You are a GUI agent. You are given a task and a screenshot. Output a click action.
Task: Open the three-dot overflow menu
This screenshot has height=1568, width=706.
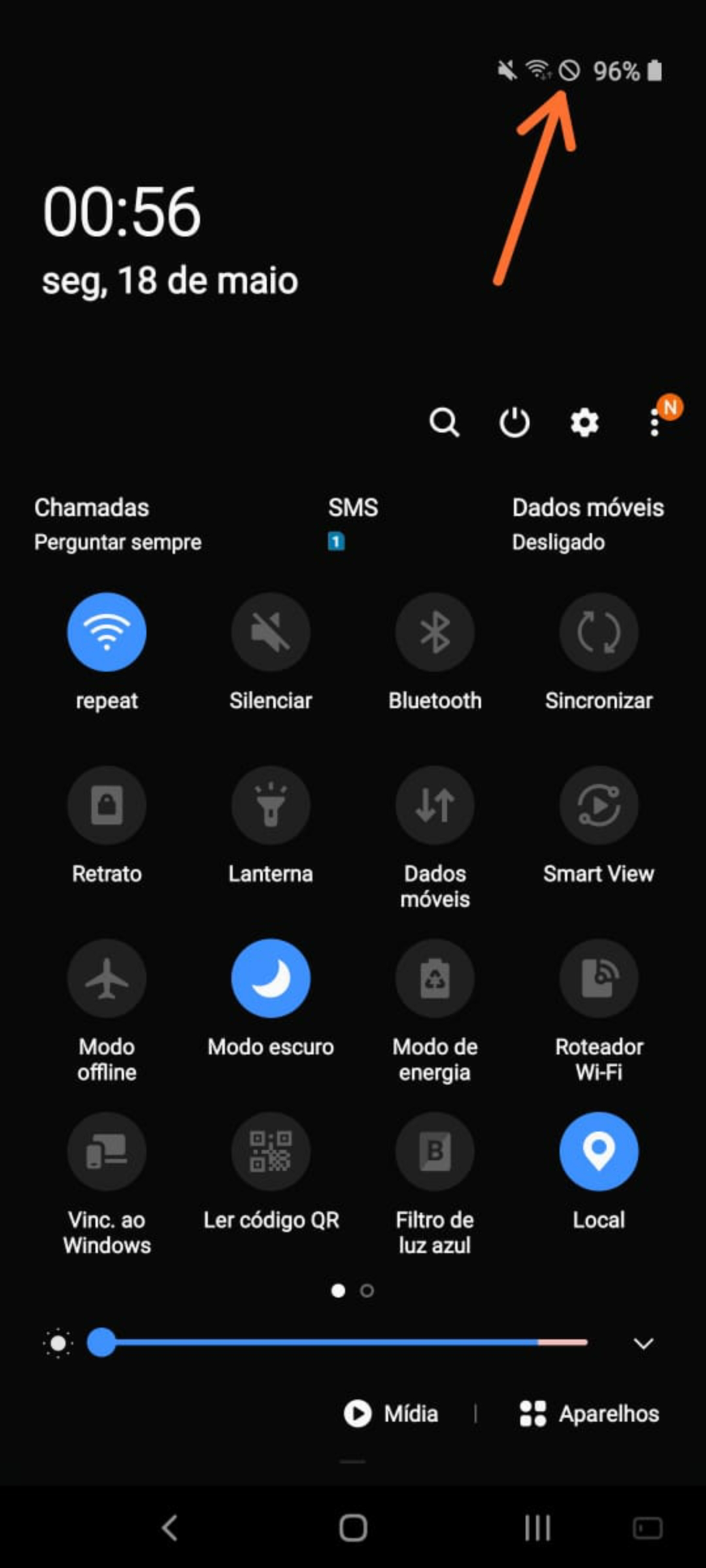click(x=655, y=423)
